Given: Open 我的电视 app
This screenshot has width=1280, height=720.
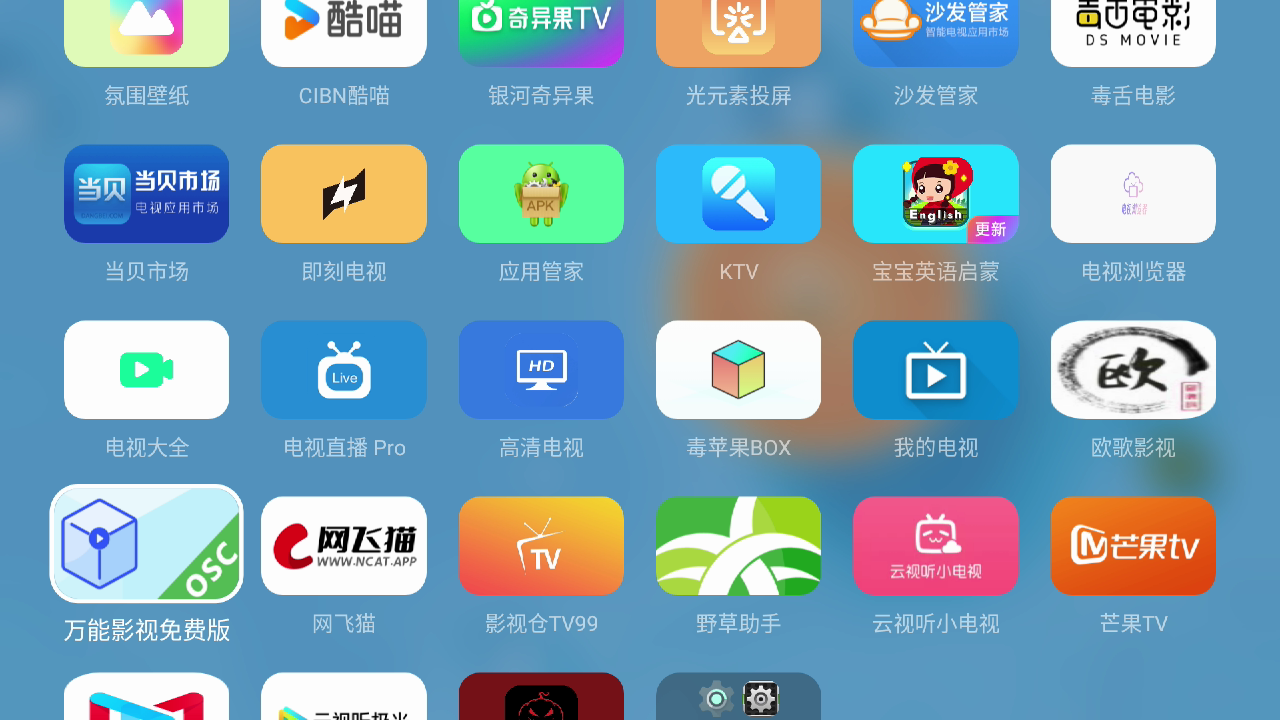Looking at the screenshot, I should tap(935, 370).
